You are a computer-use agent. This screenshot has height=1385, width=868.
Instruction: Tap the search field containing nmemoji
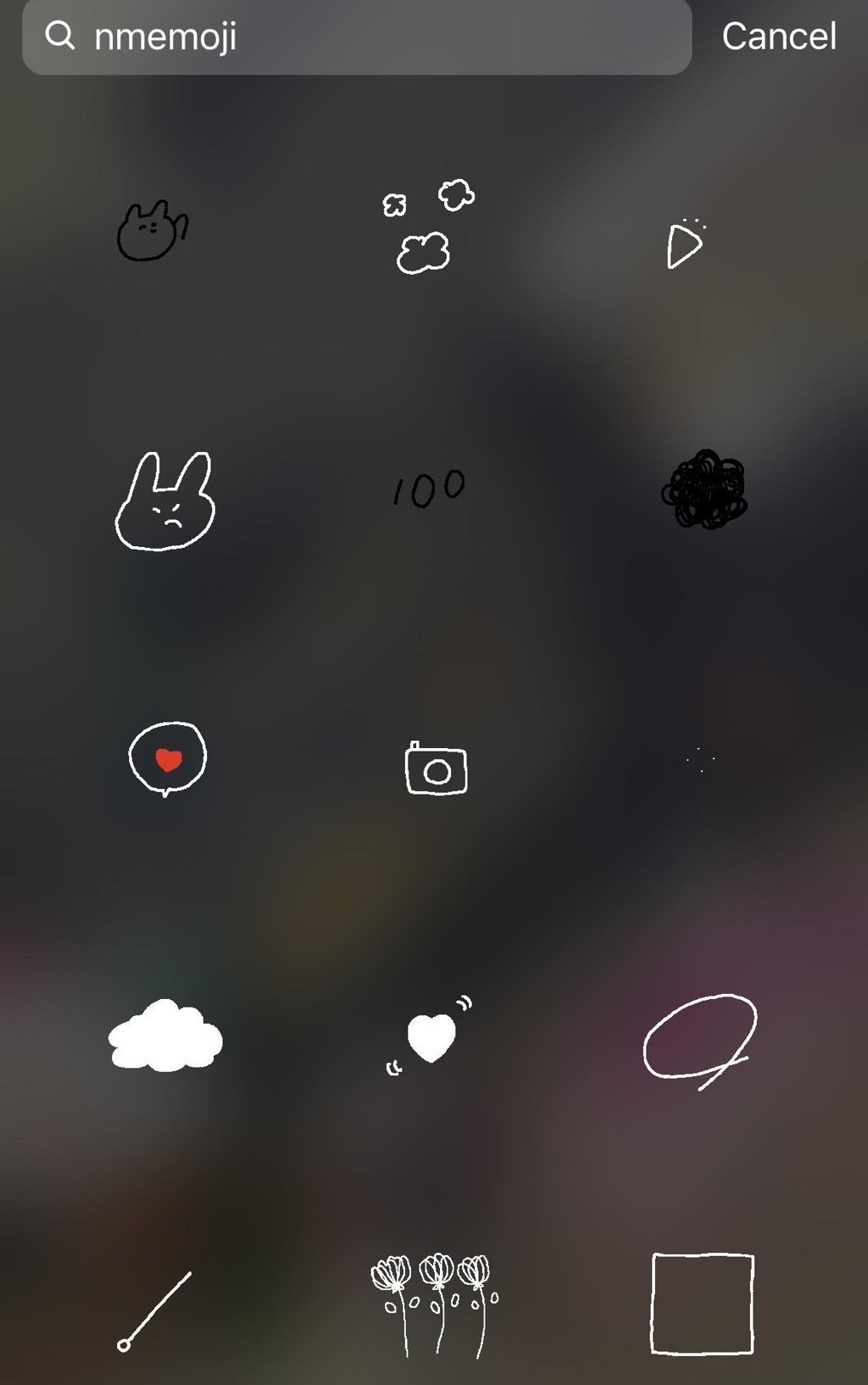(x=356, y=36)
